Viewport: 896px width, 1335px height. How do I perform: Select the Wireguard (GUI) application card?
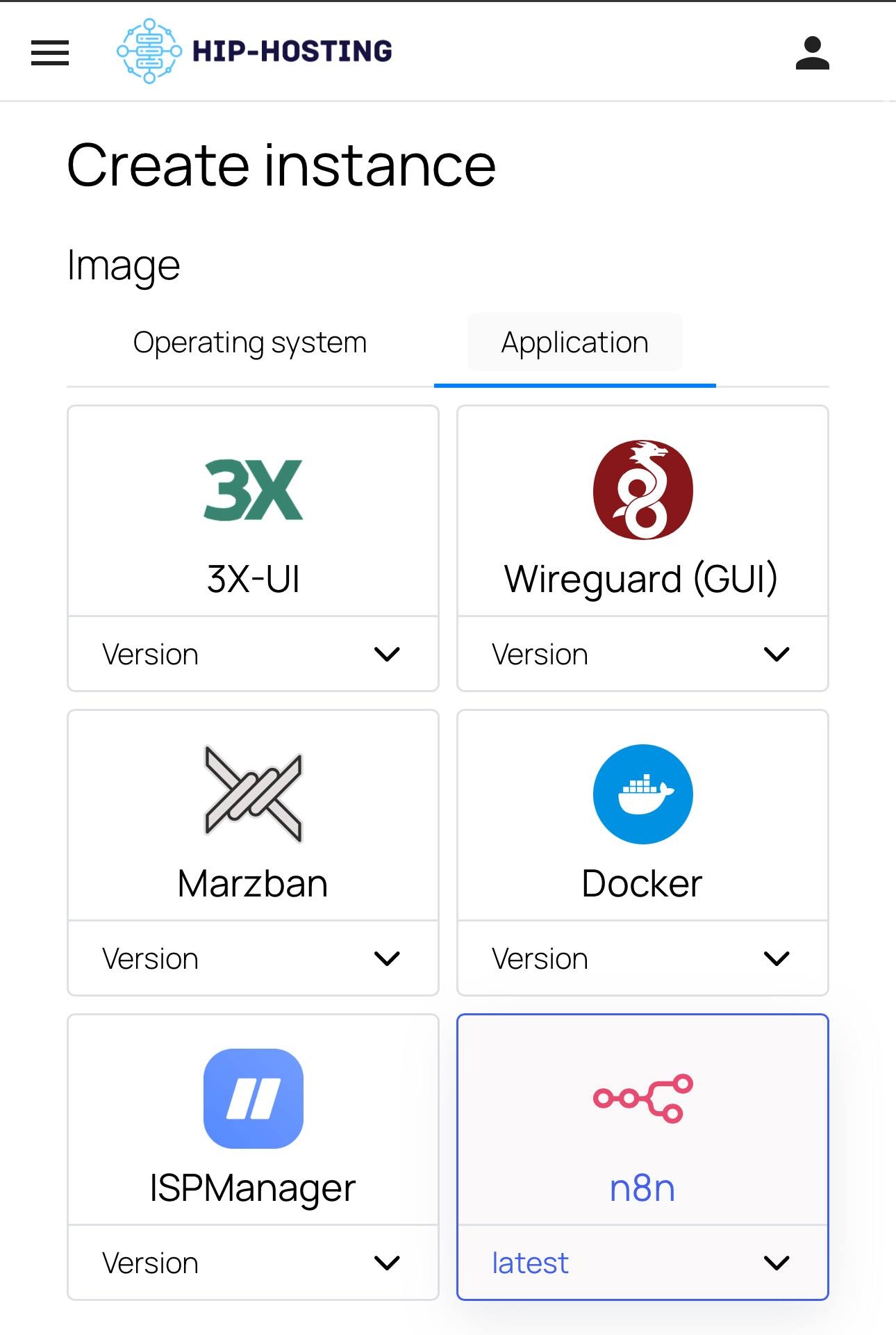point(642,514)
